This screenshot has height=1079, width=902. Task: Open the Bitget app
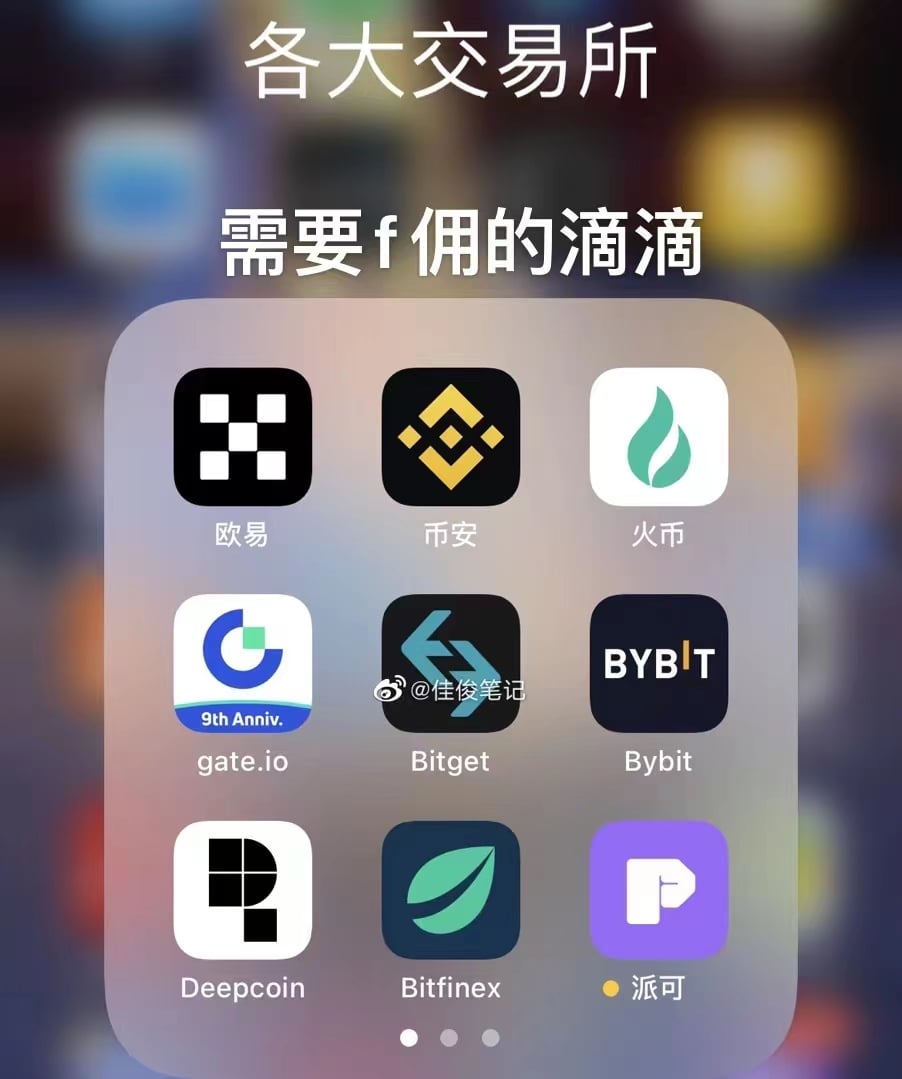click(x=450, y=663)
